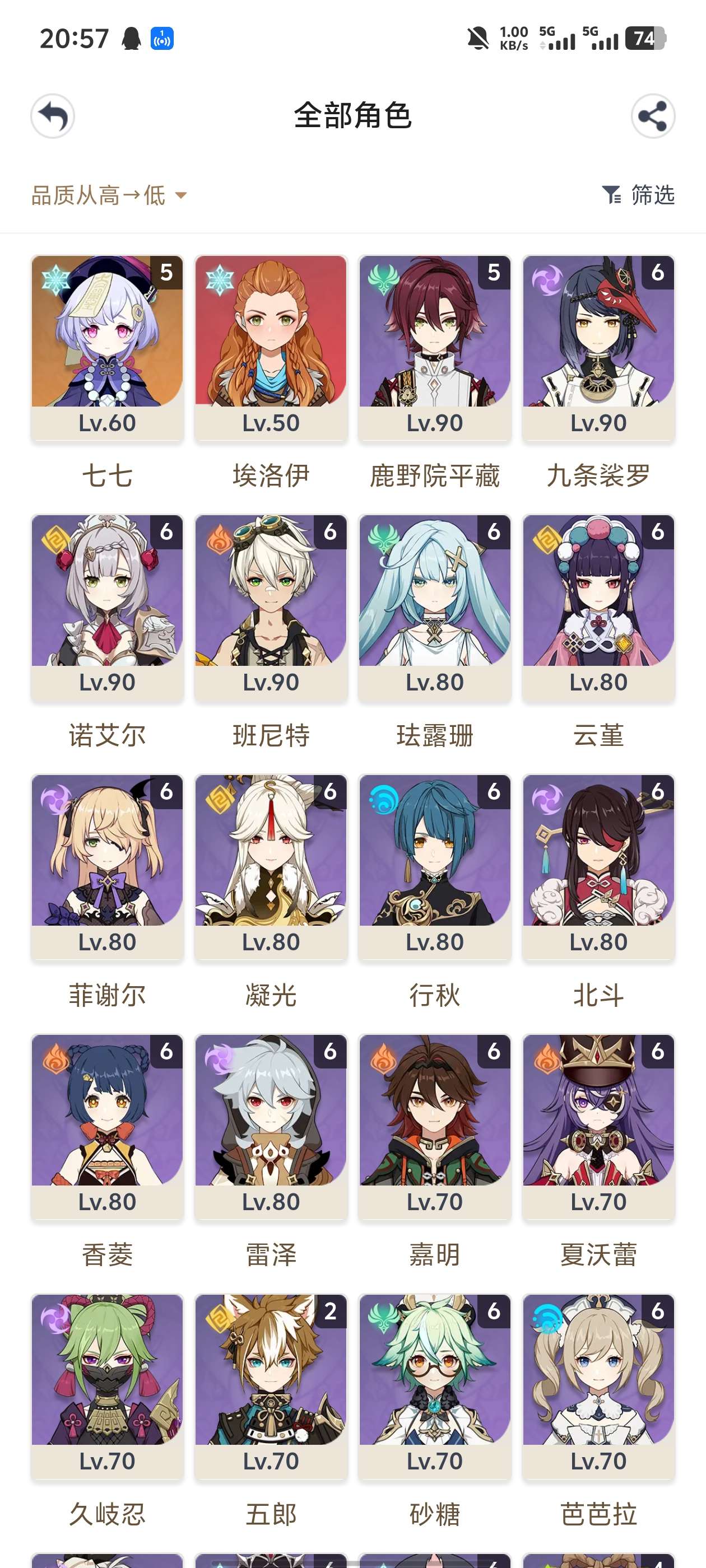The width and height of the screenshot is (706, 1568).
Task: Select 云堇 character card
Action: pyautogui.click(x=598, y=607)
